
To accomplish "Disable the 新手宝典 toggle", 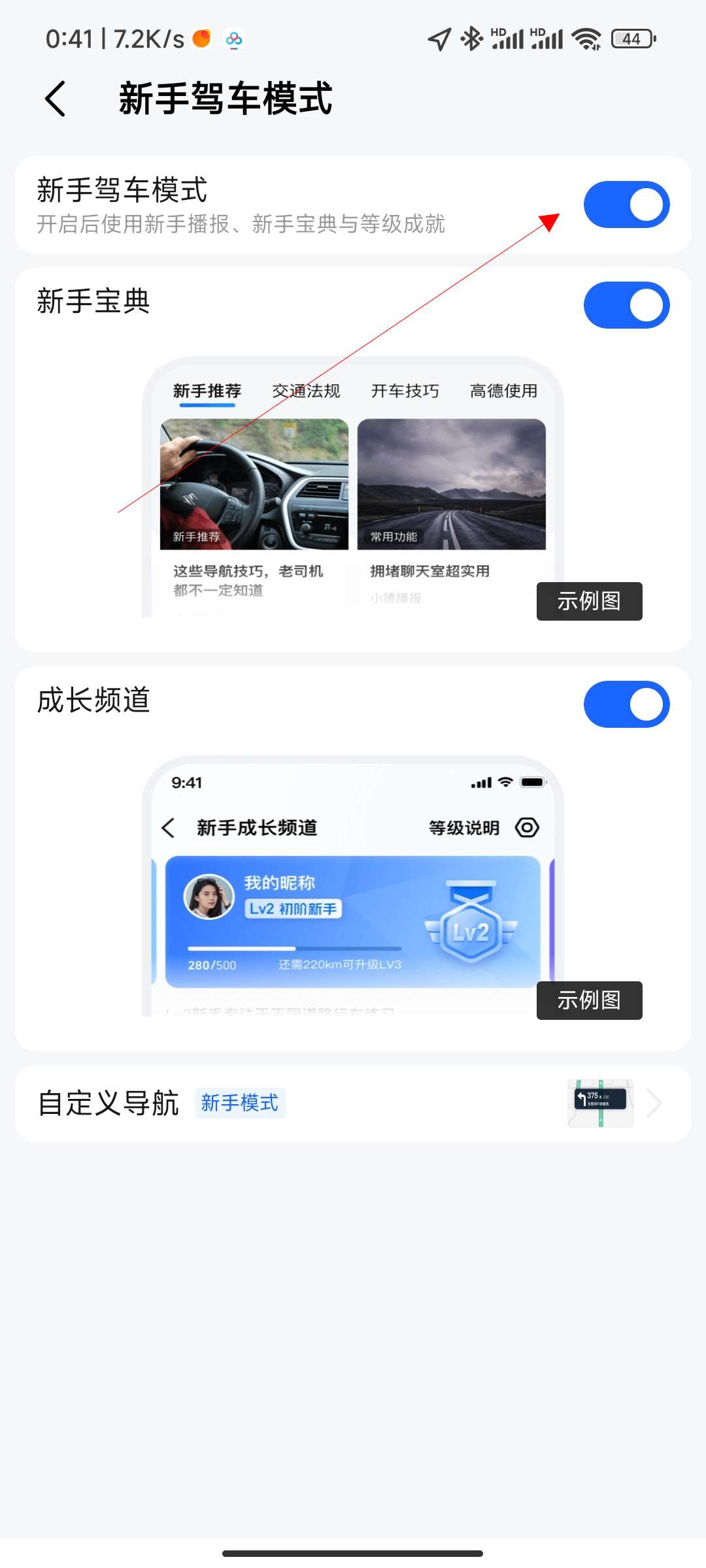I will 626,305.
